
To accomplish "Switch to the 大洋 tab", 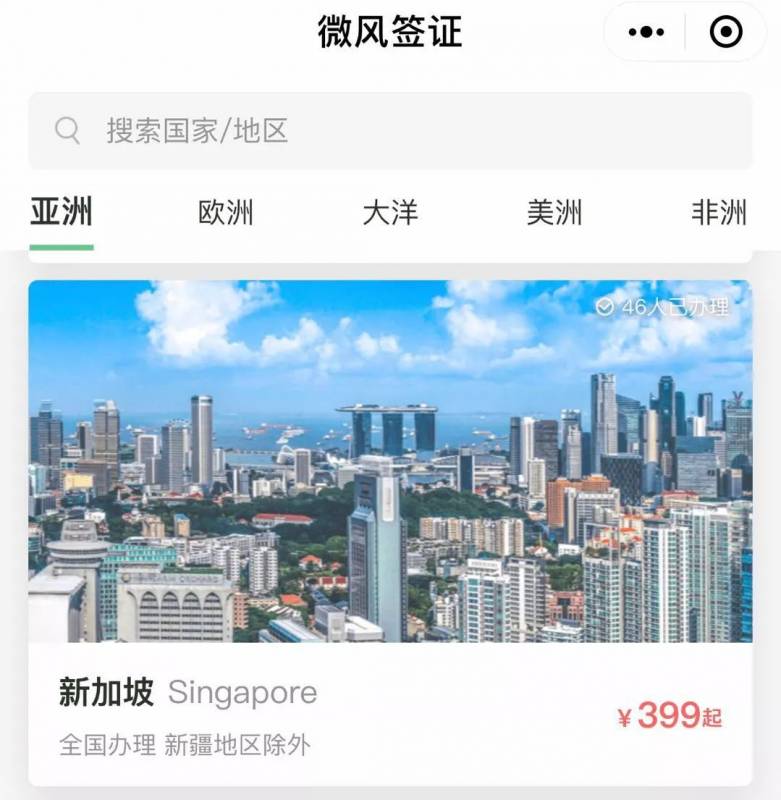I will (390, 213).
